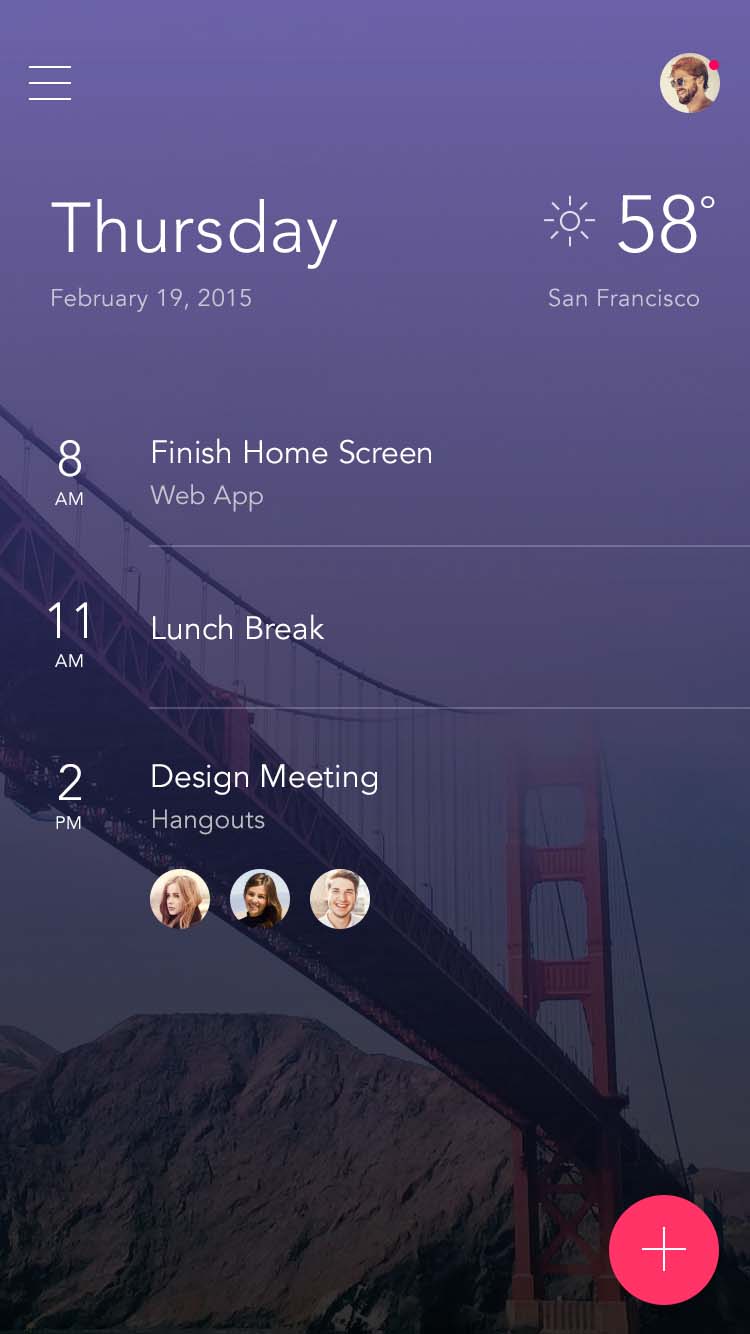Open the Lunch Break event
750x1334 pixels.
237,629
